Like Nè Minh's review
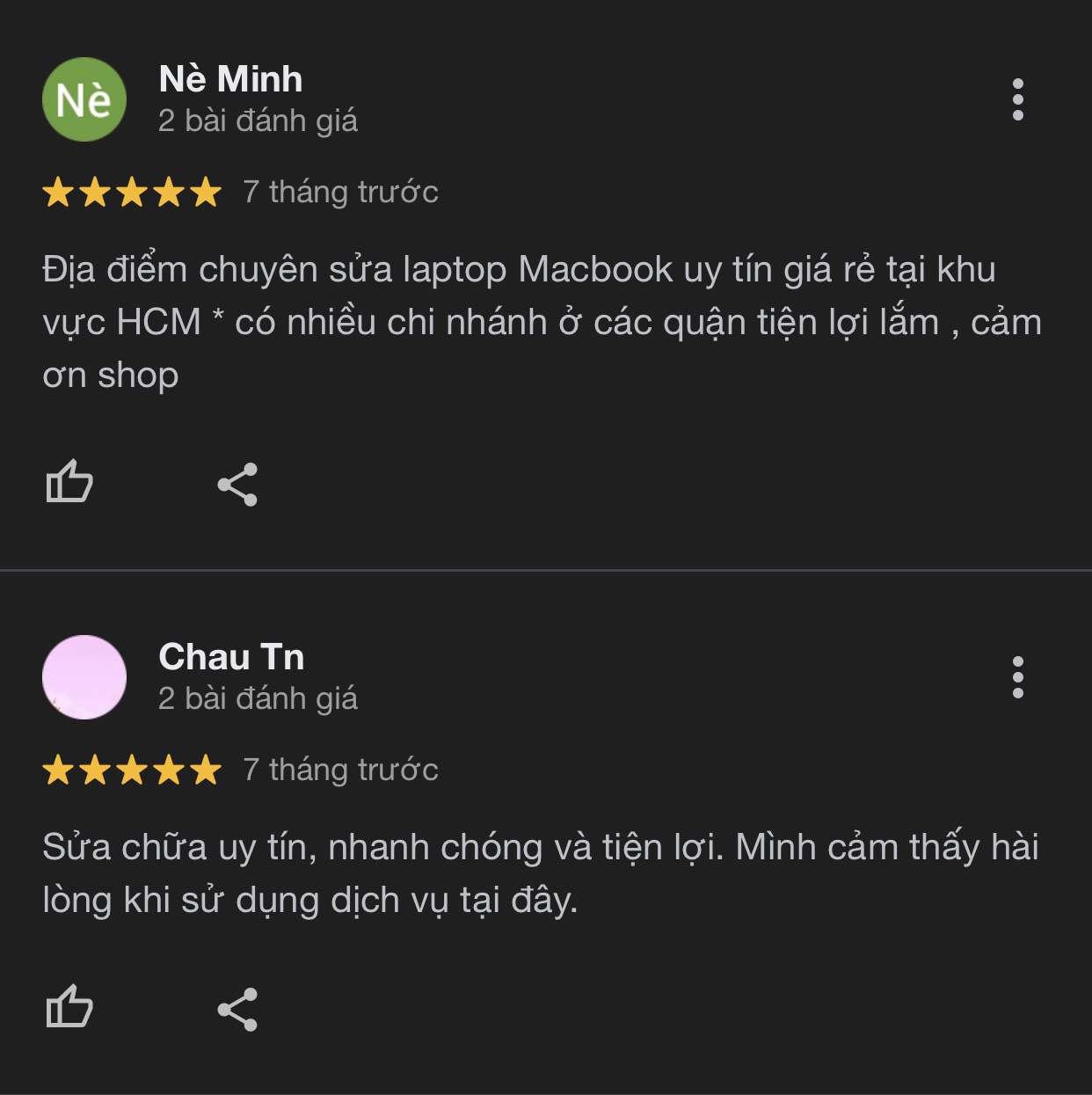1092x1095 pixels. click(69, 482)
